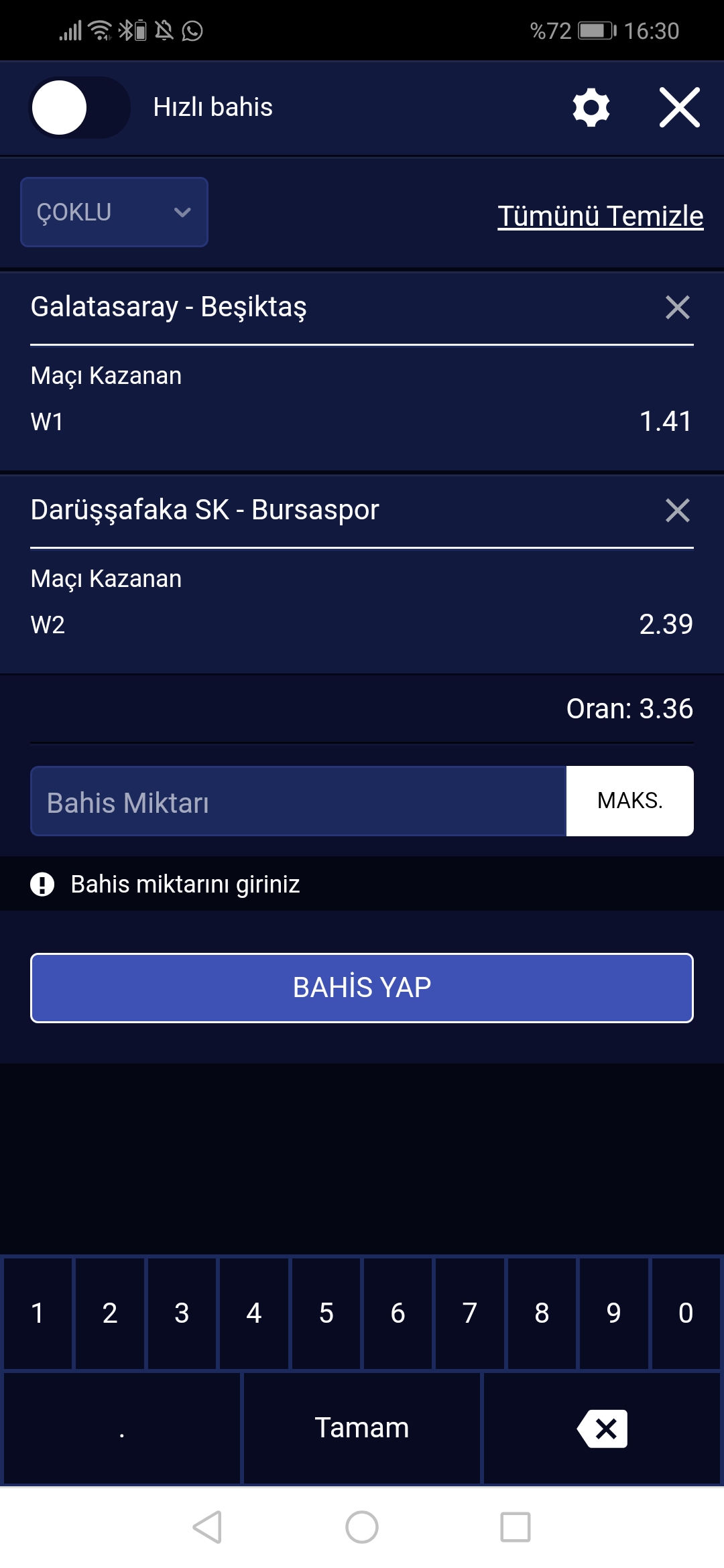Insert decimal point on the keypad
The image size is (724, 1568).
(x=122, y=1428)
